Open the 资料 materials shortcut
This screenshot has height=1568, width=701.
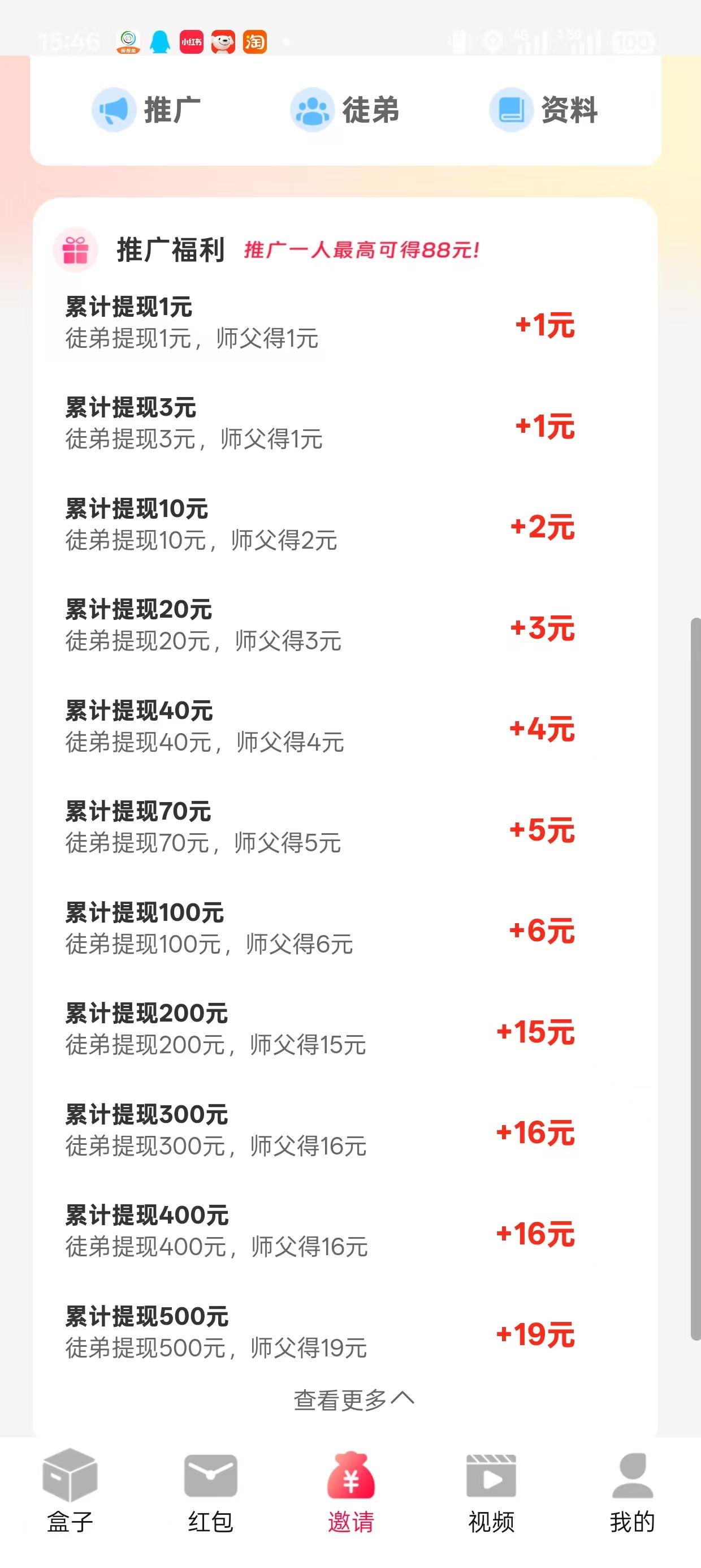pyautogui.click(x=543, y=110)
